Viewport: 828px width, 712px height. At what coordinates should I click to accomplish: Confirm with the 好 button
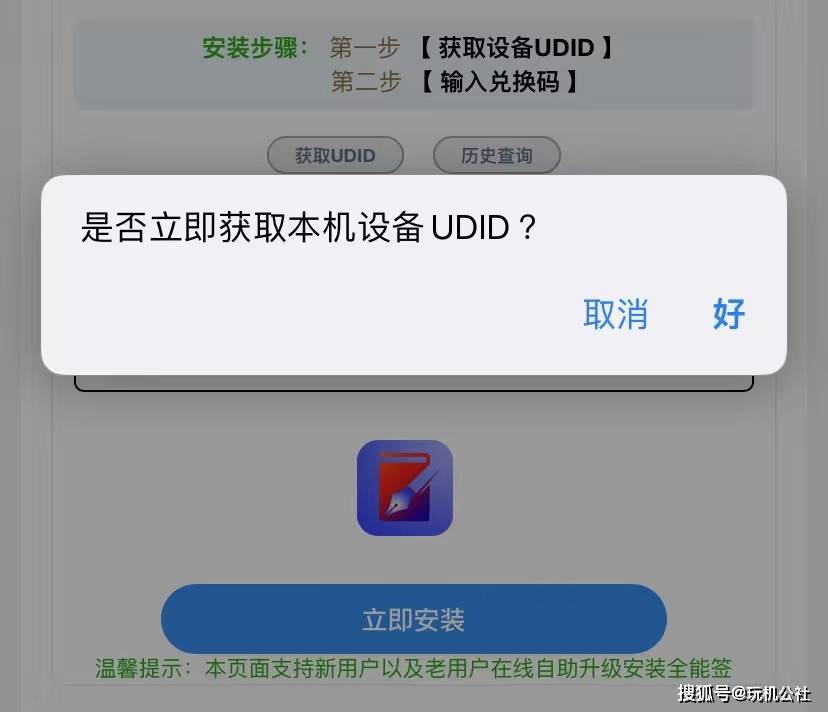(x=728, y=314)
